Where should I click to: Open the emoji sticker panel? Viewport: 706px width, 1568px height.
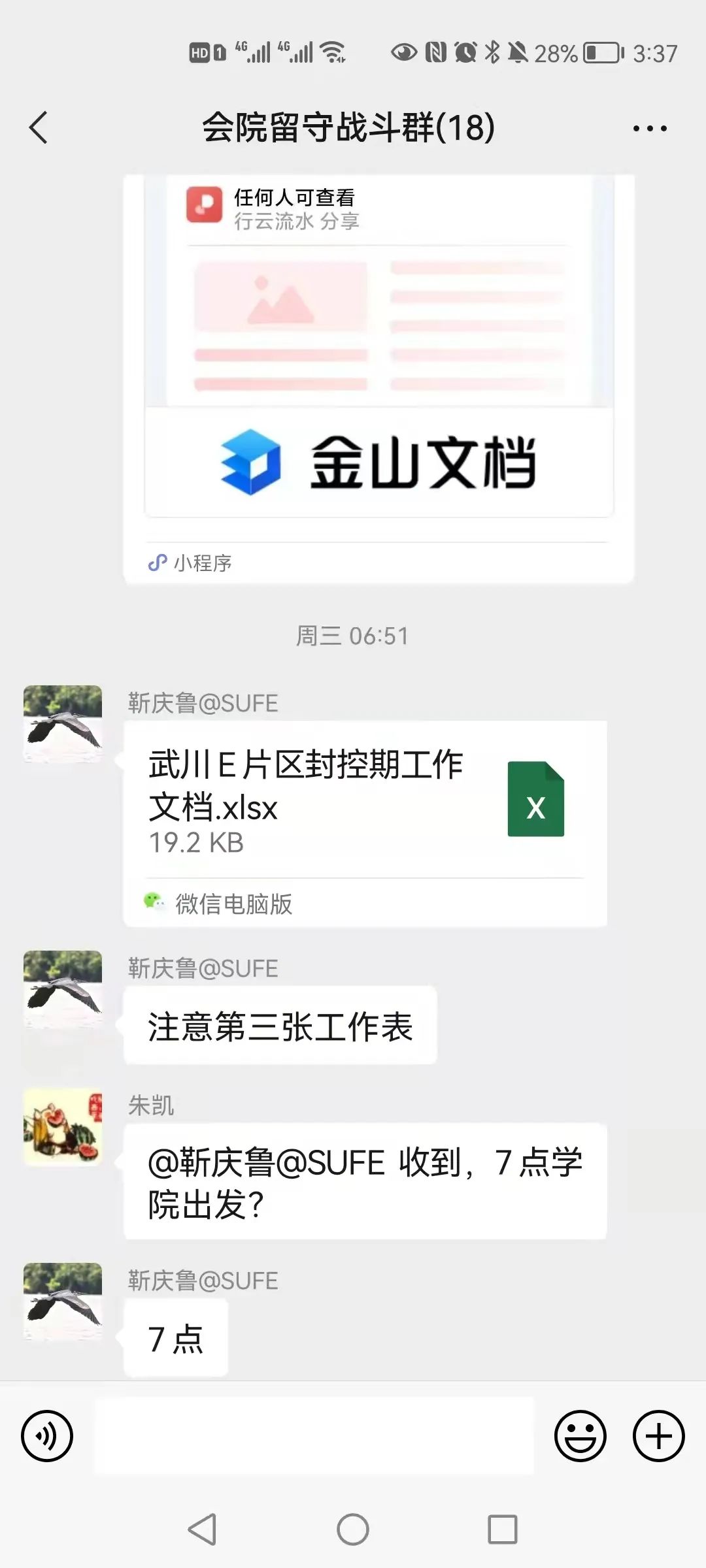[x=580, y=1435]
